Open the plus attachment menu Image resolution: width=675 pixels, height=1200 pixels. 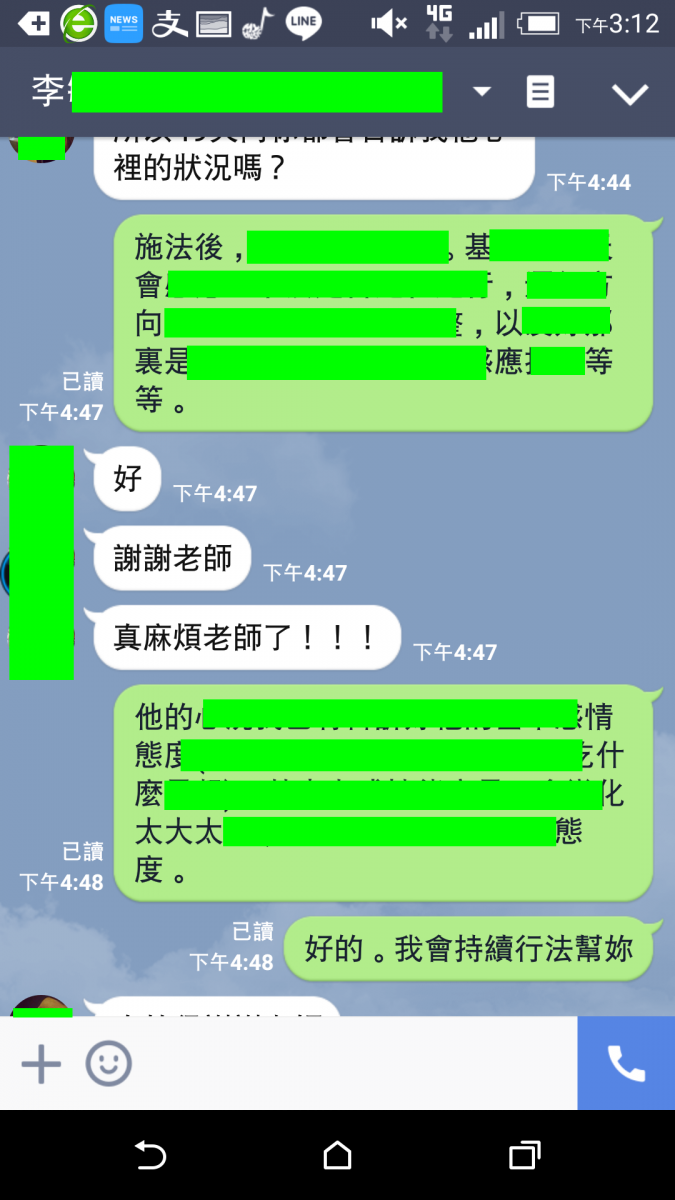tap(41, 1064)
